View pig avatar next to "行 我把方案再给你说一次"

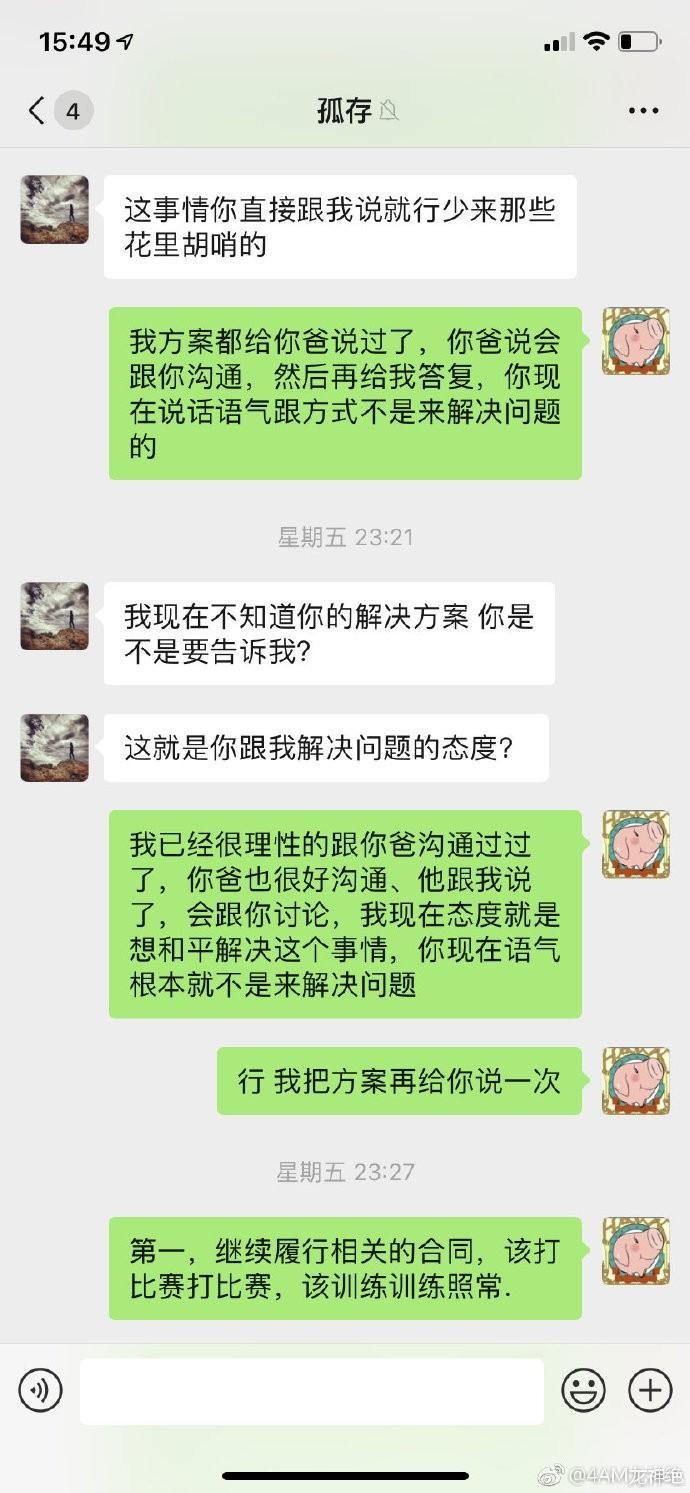pos(635,1081)
